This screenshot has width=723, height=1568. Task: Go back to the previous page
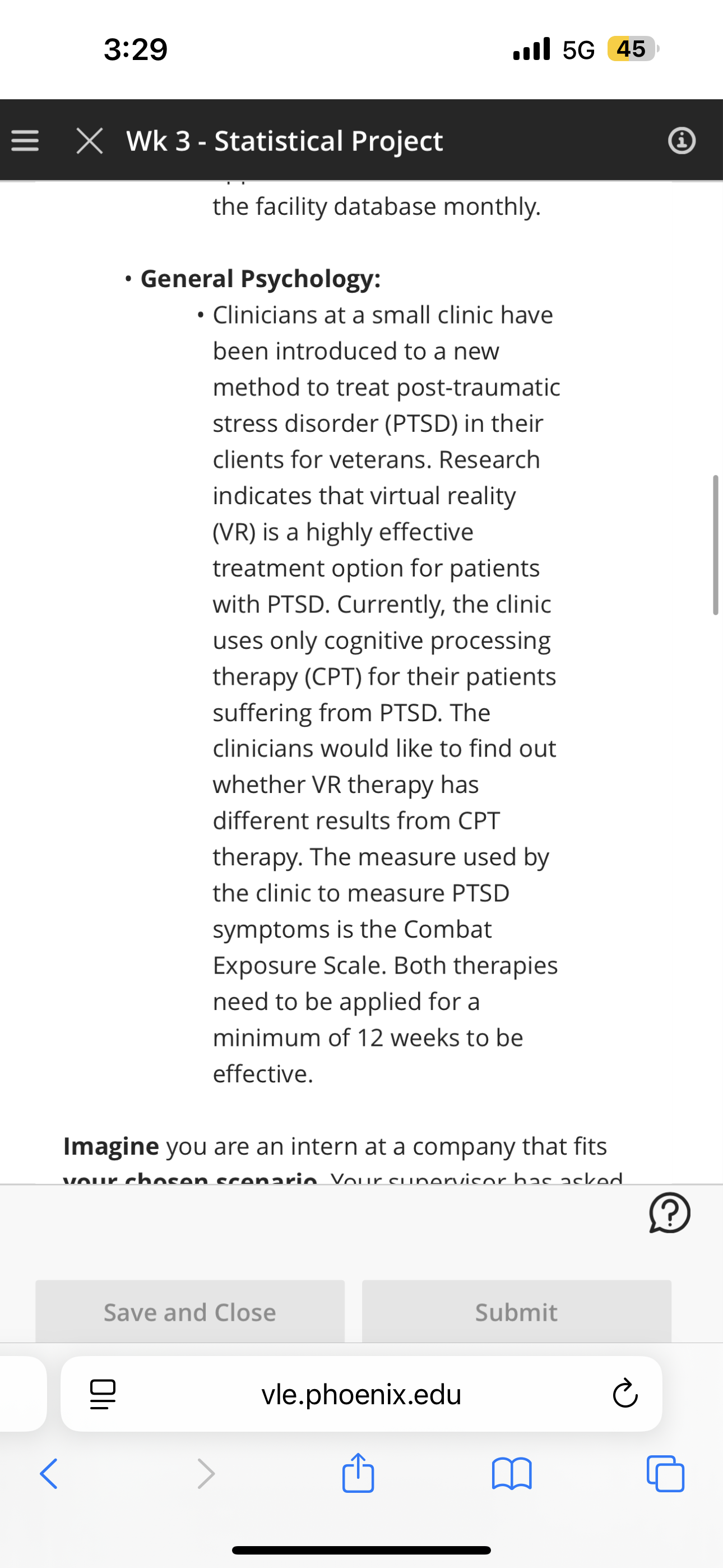tap(49, 1474)
